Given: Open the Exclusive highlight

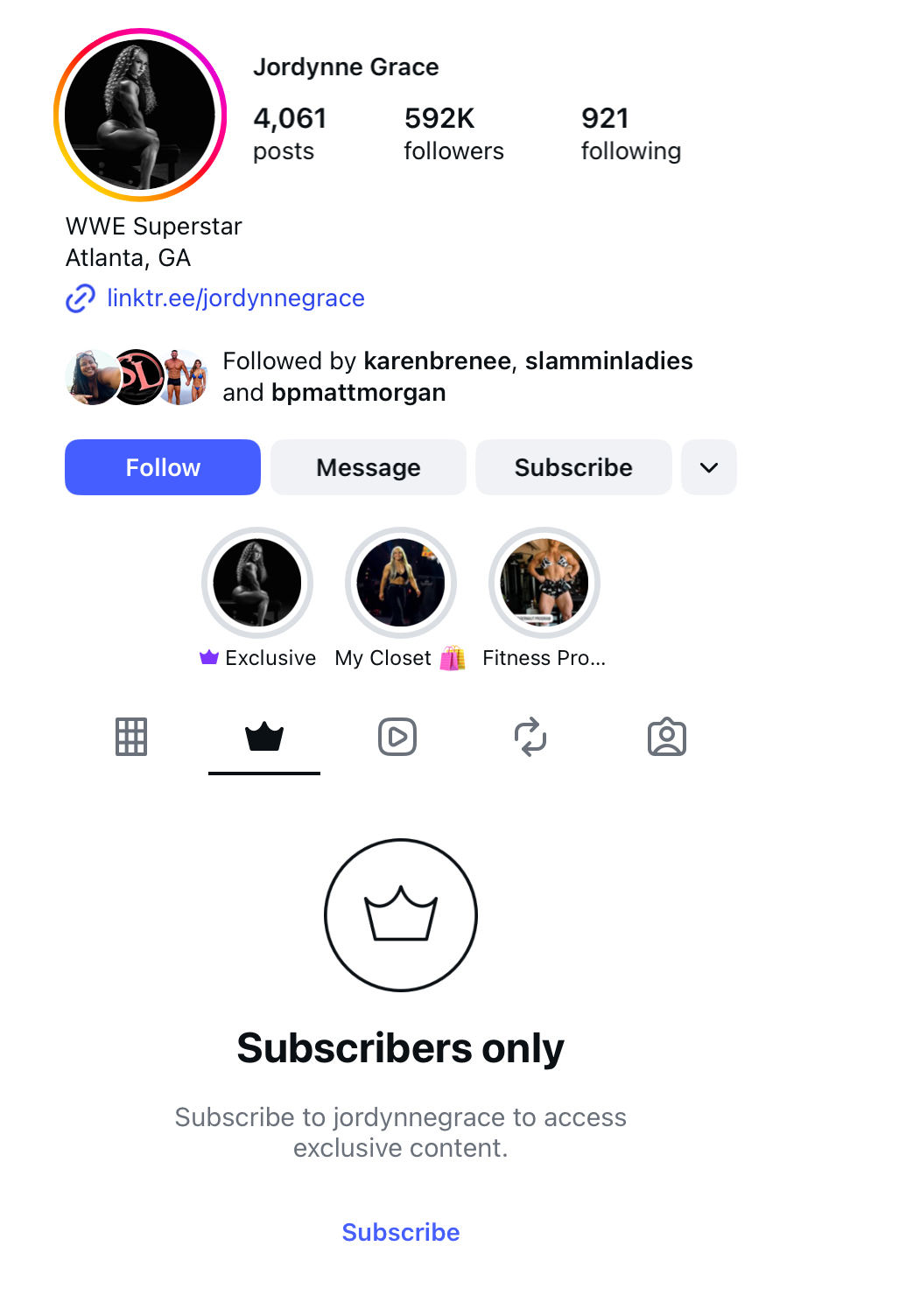Looking at the screenshot, I should (x=257, y=583).
